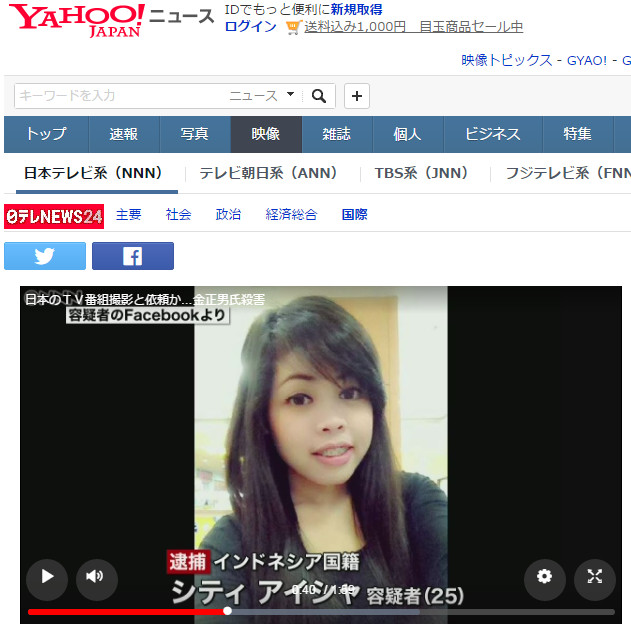
Task: Select the テレビ朝日系（ANN） source tab
Action: pyautogui.click(x=268, y=173)
